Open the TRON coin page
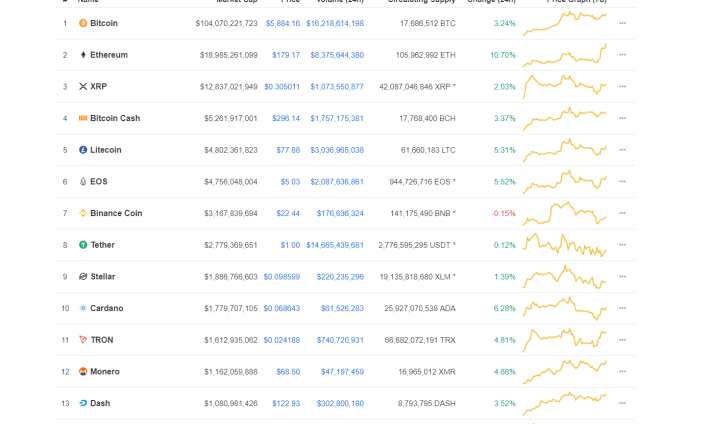 coord(101,340)
